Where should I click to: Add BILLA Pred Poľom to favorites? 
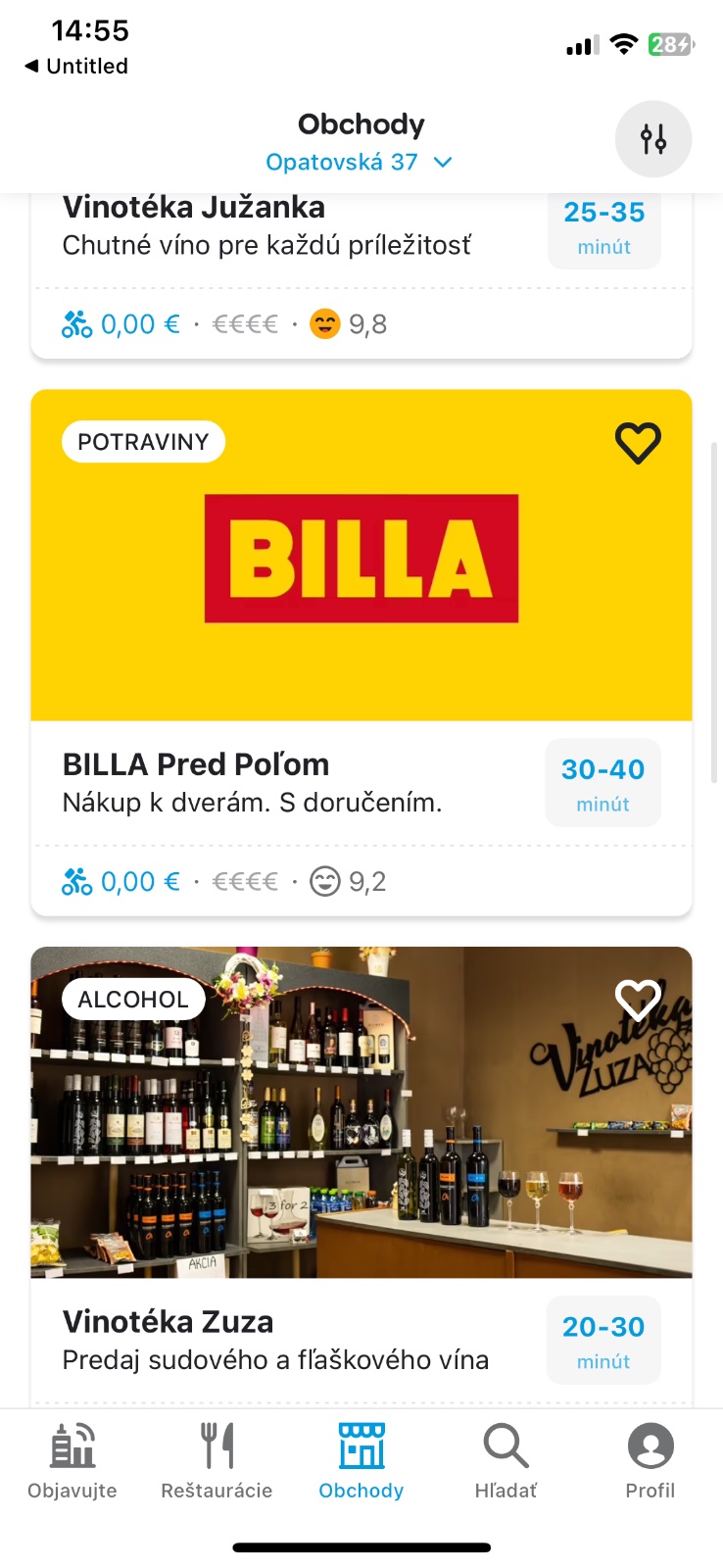tap(638, 443)
